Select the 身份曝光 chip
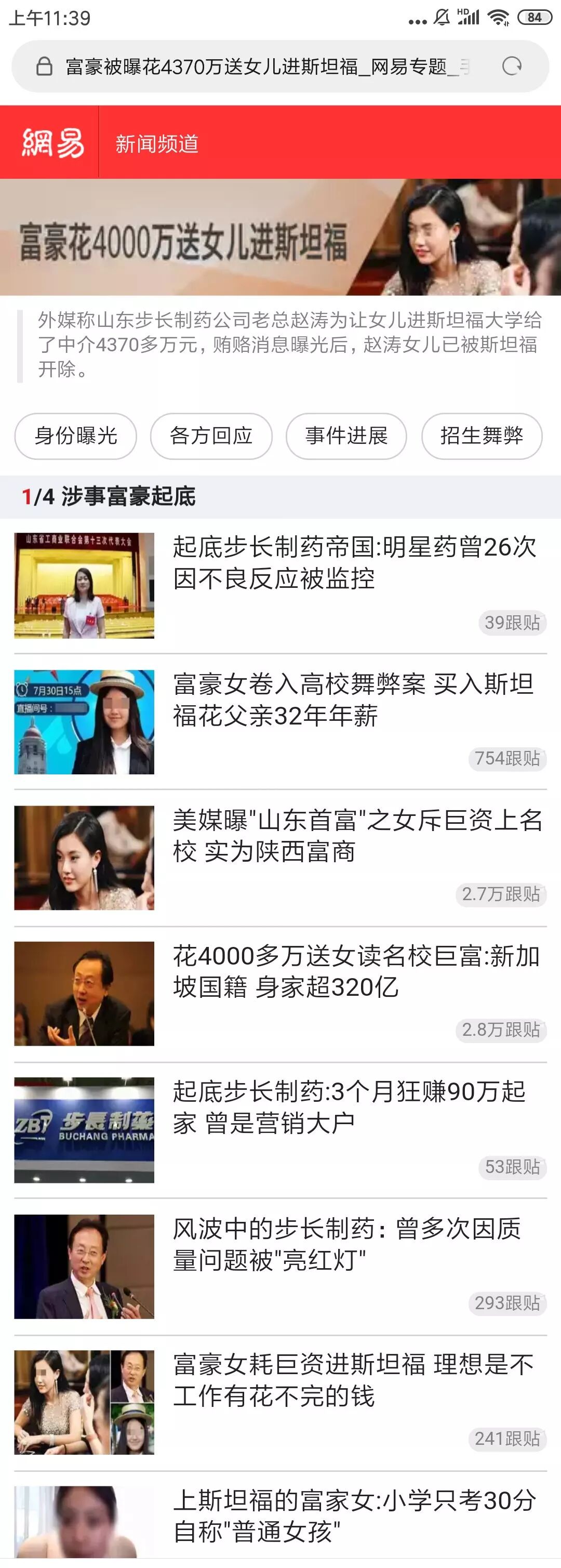561x1568 pixels. pos(75,436)
